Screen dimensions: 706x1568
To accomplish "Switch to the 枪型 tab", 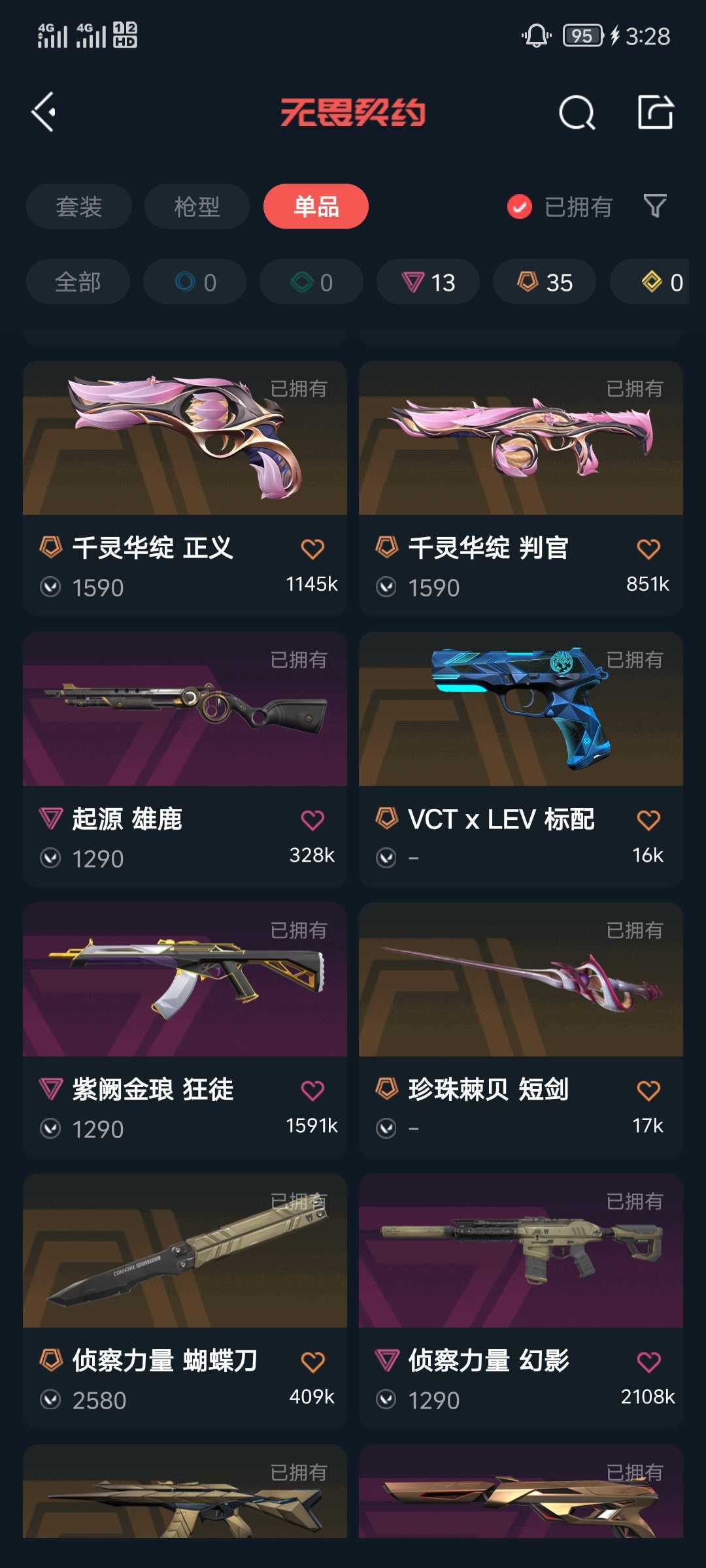I will coord(197,206).
